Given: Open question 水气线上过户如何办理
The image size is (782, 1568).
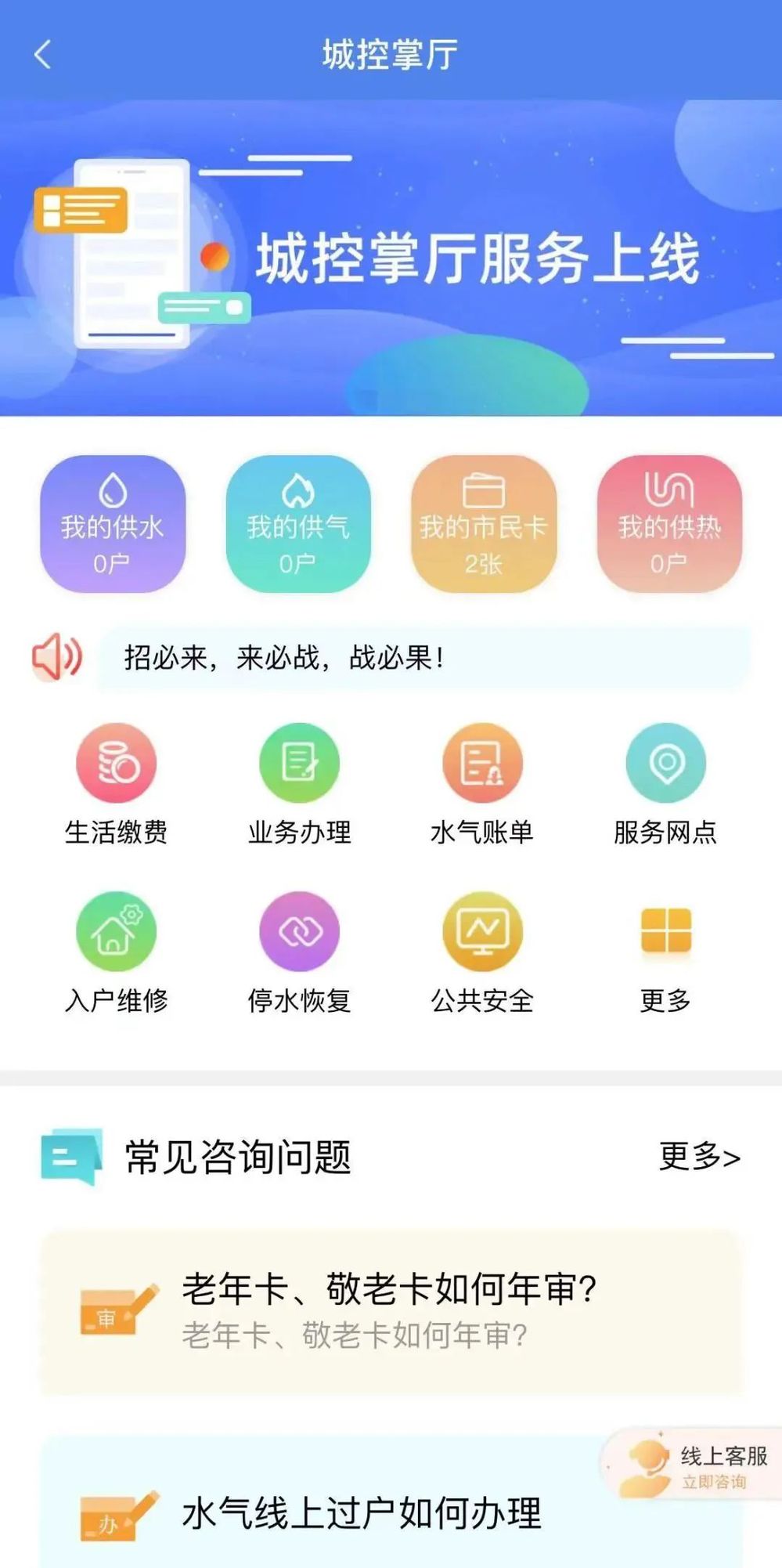Looking at the screenshot, I should coord(360,1512).
